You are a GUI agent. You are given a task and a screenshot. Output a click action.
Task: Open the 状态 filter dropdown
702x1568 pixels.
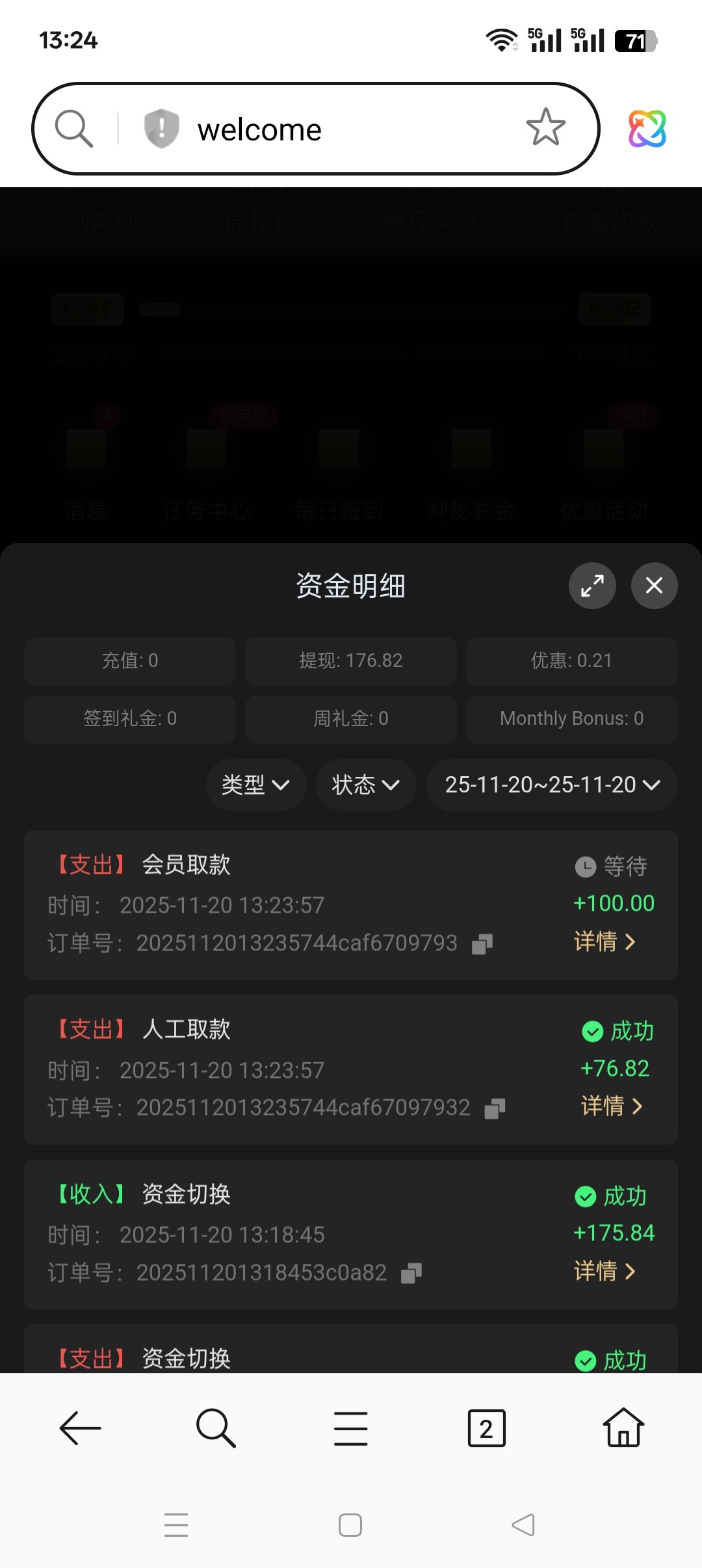[365, 785]
